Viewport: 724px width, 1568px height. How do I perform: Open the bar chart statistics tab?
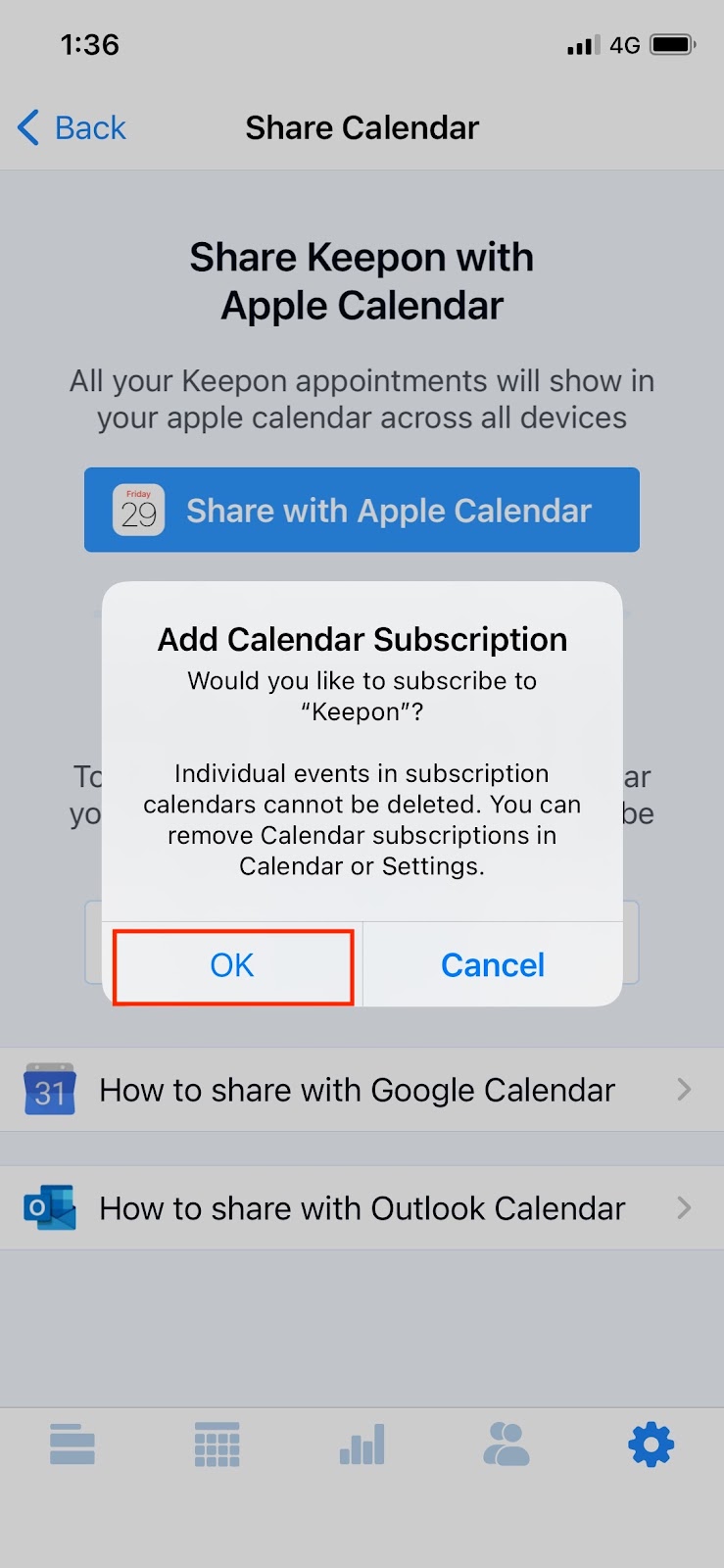click(x=362, y=1445)
